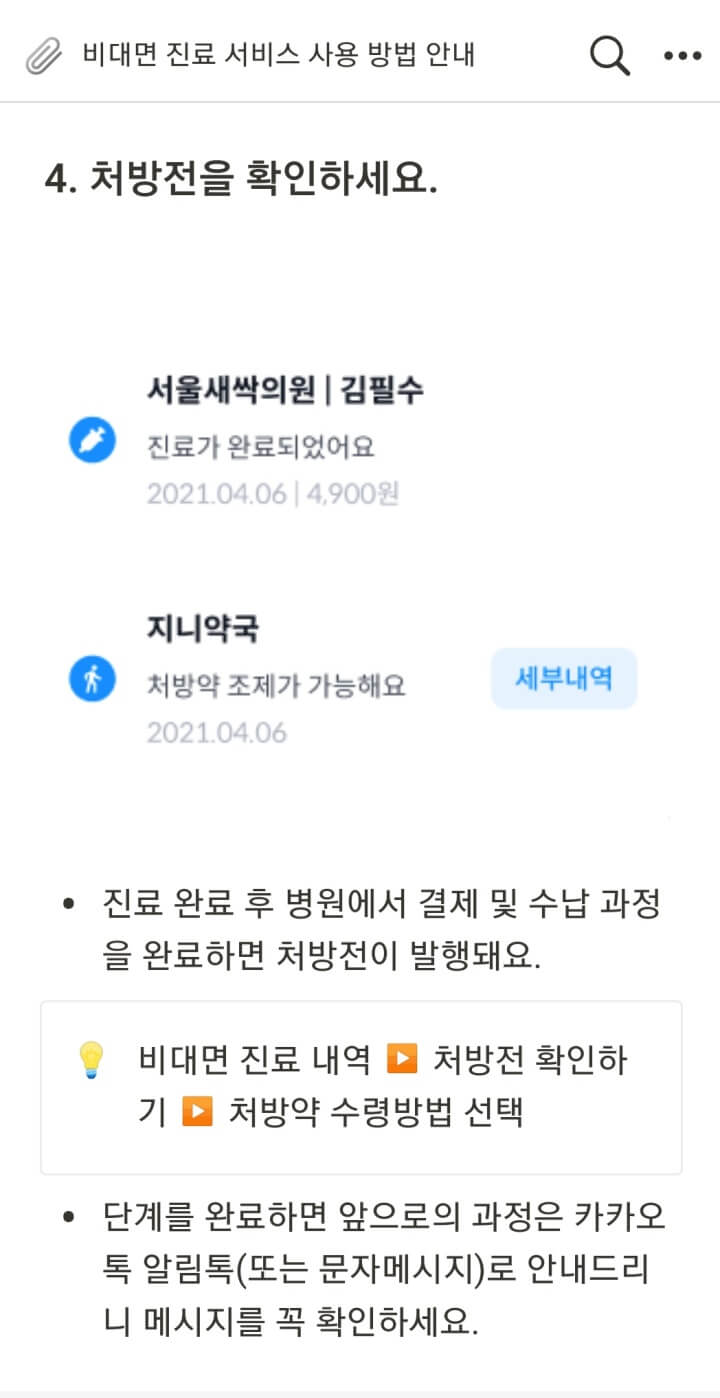The height and width of the screenshot is (1398, 720).
Task: Select the clinic name 서울새싹의원 | 김필수
Action: [x=286, y=390]
